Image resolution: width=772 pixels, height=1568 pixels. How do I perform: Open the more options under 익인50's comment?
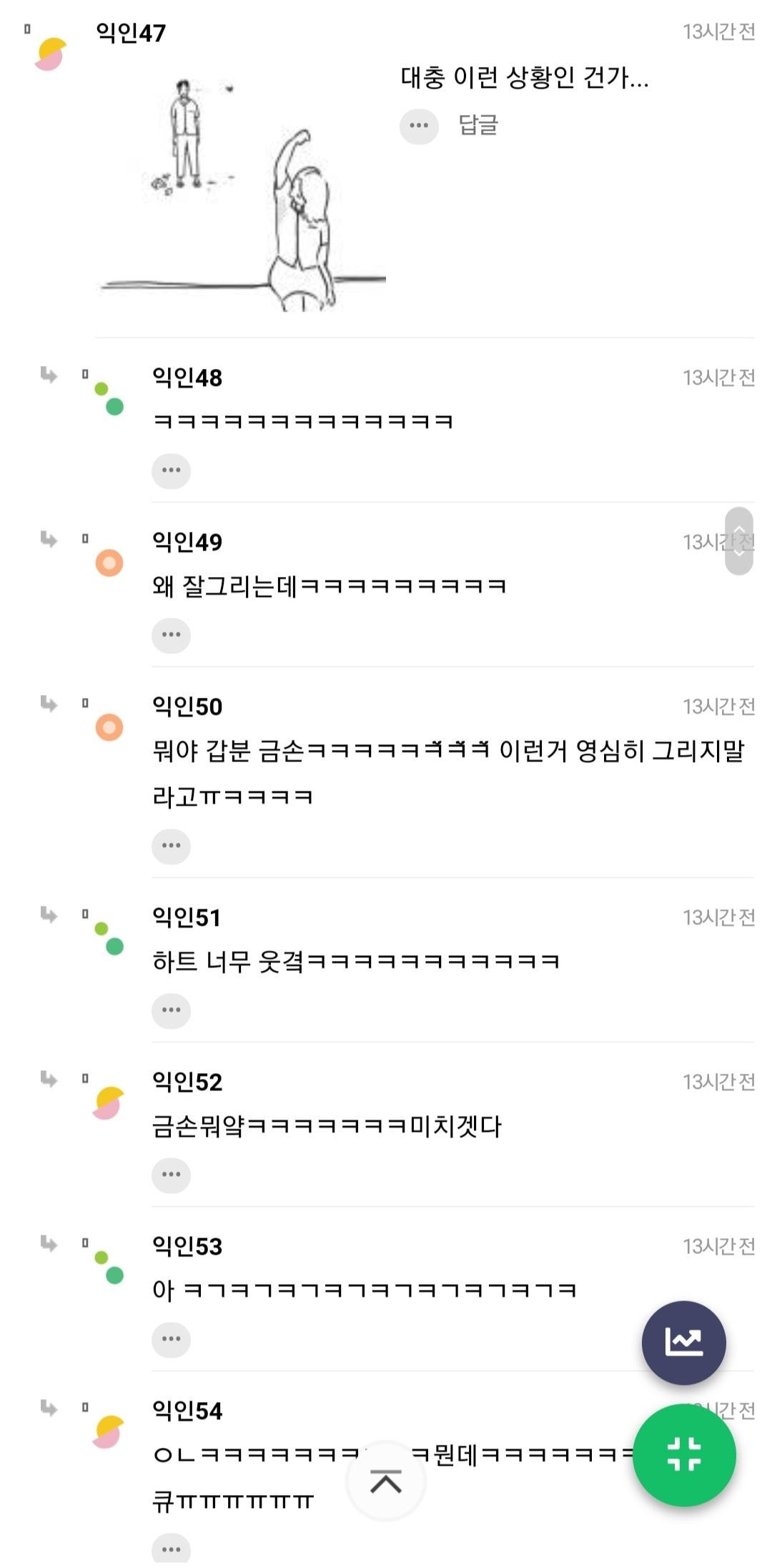(x=171, y=846)
